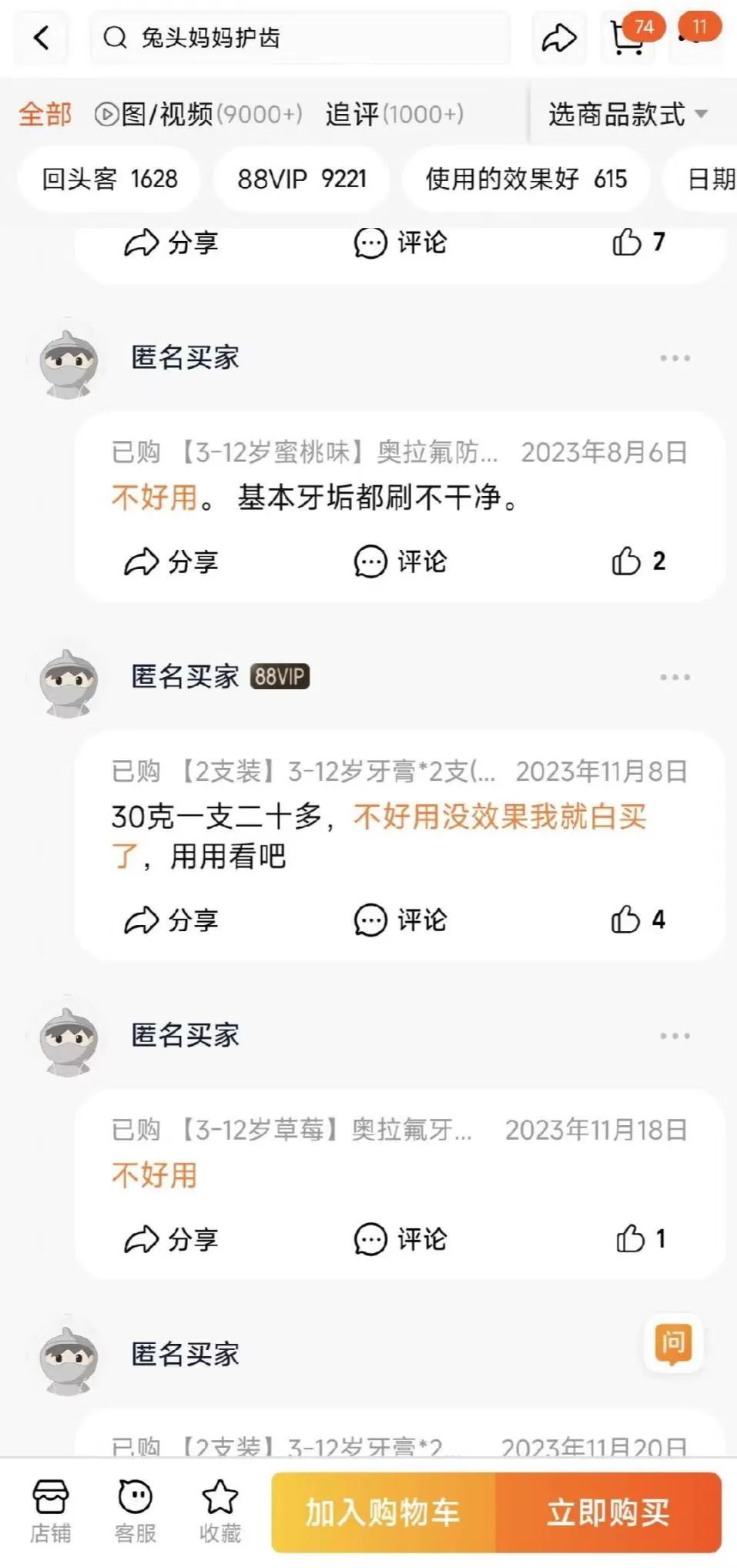Open the search box 兔头妈妈护齿
This screenshot has height=1568, width=737.
[300, 37]
